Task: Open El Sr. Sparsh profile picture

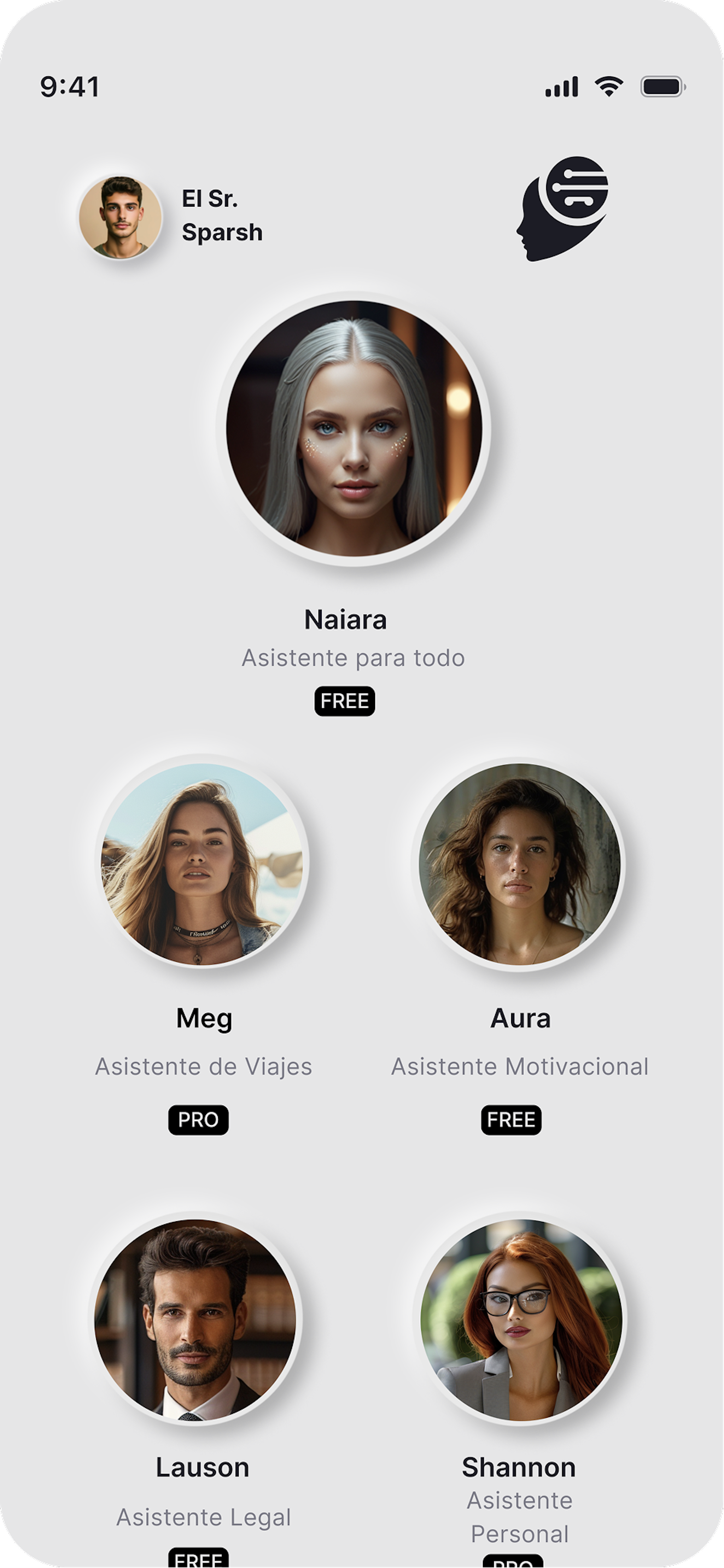Action: pyautogui.click(x=121, y=217)
